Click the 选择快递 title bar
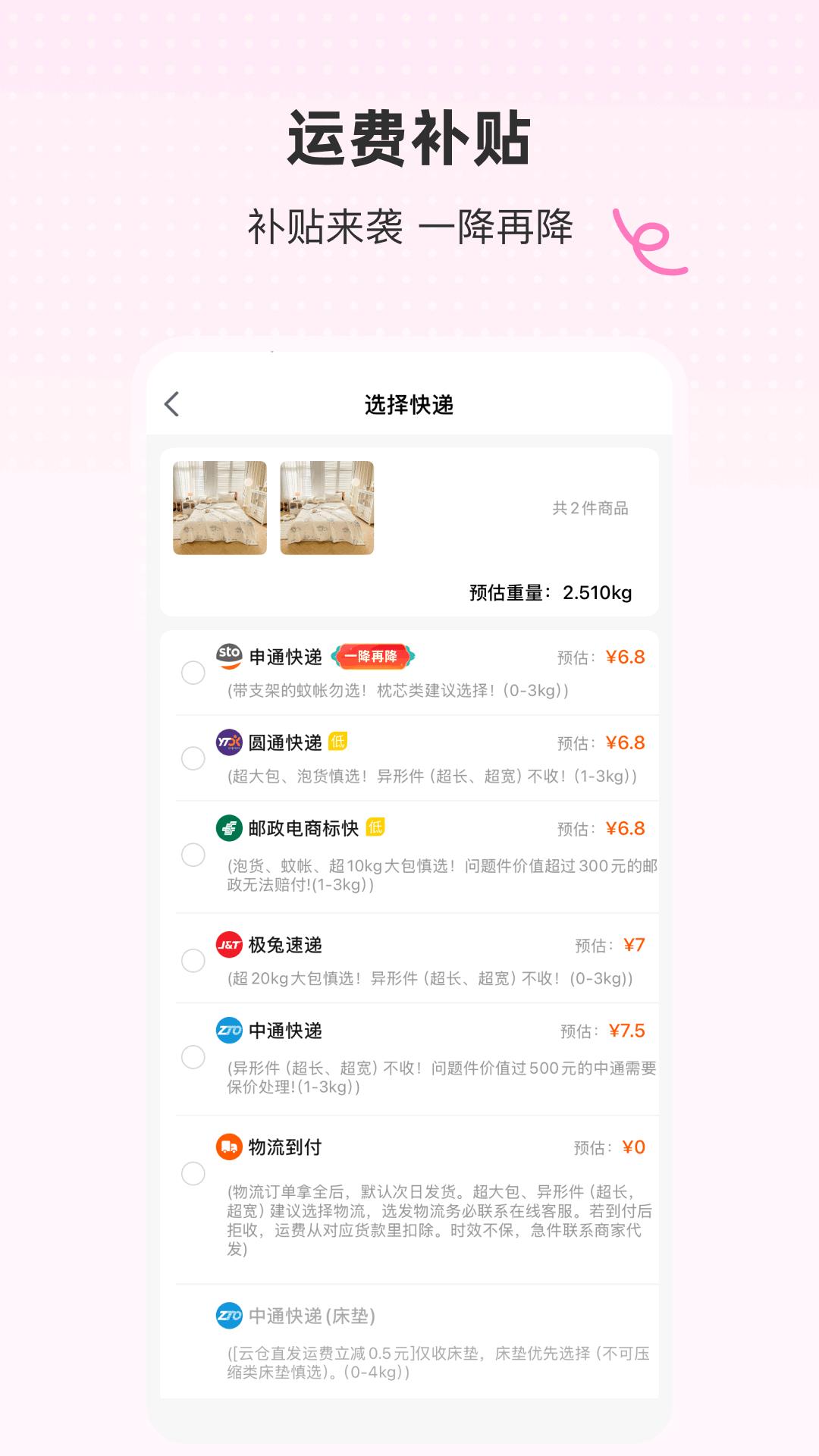Viewport: 819px width, 1456px height. tap(409, 403)
